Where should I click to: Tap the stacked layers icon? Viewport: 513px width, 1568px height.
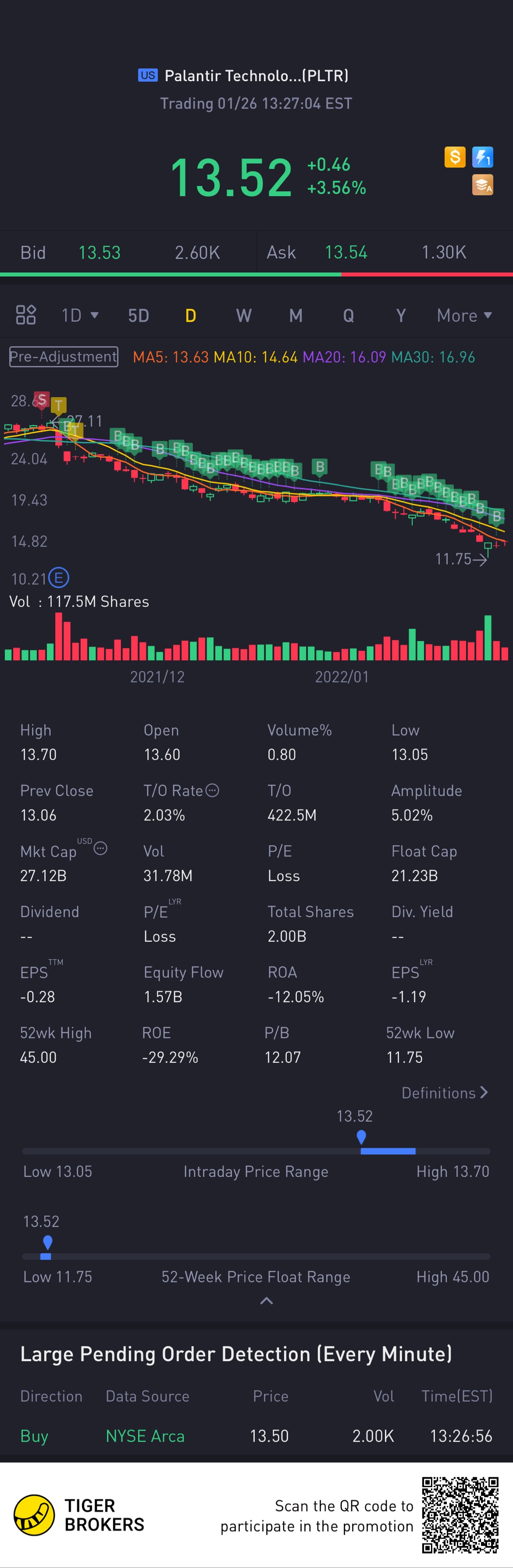point(482,185)
